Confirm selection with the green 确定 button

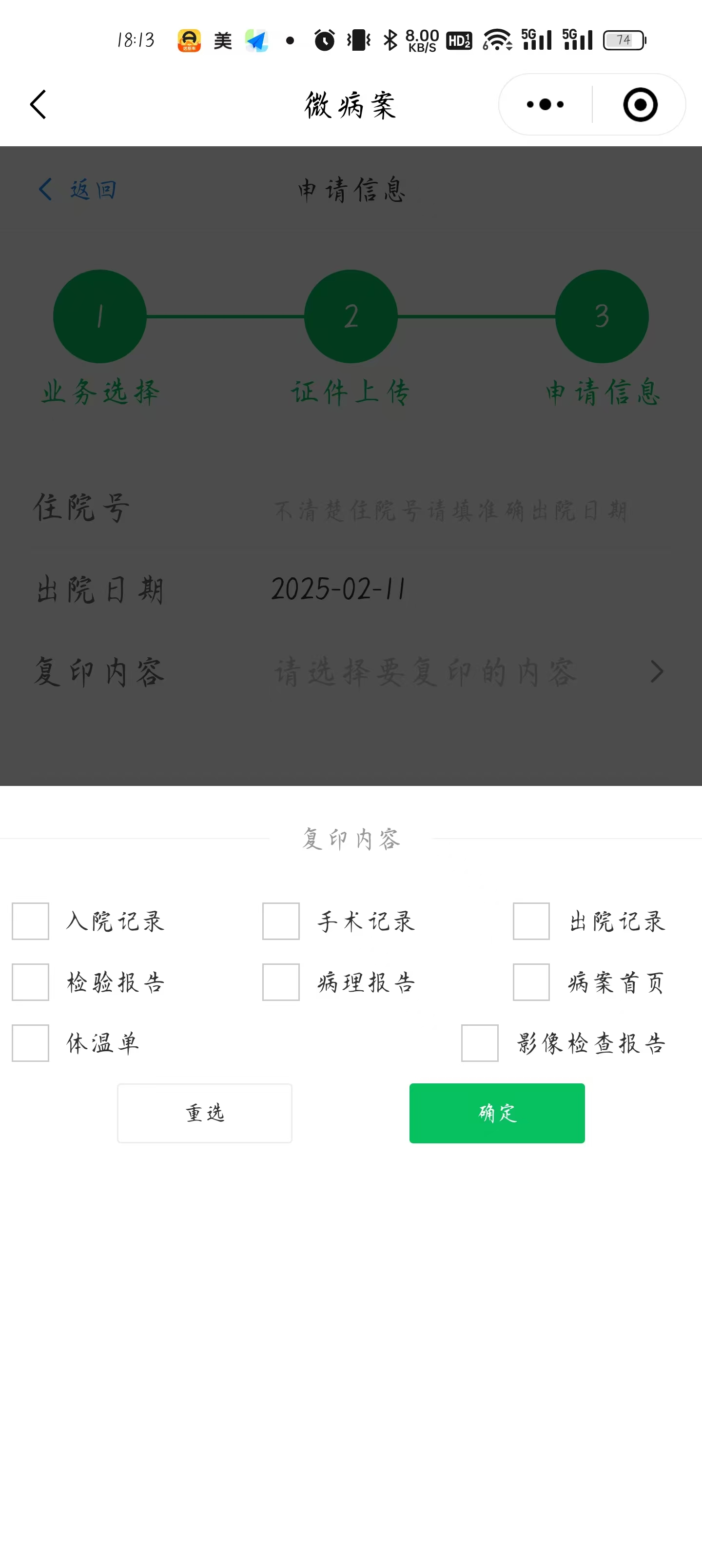497,1113
